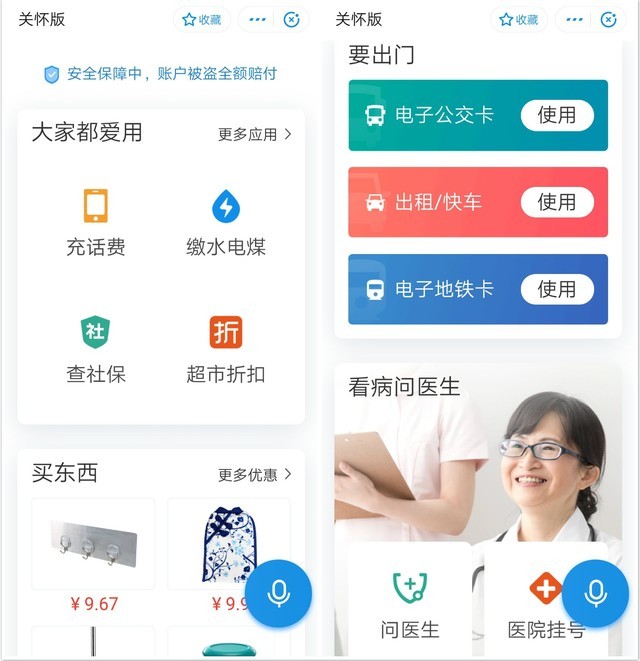Open 查社保 social security lookup

[96, 350]
